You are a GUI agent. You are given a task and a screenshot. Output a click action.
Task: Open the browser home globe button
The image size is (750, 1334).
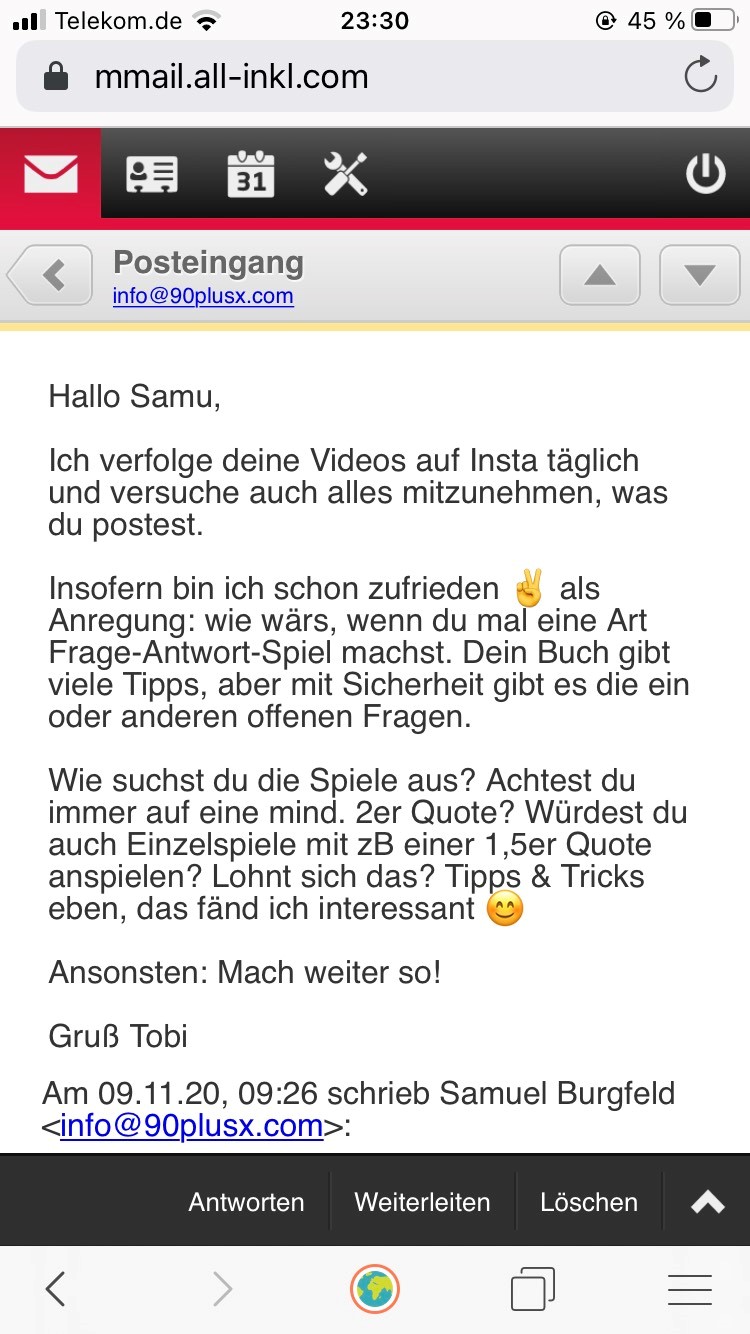375,1290
